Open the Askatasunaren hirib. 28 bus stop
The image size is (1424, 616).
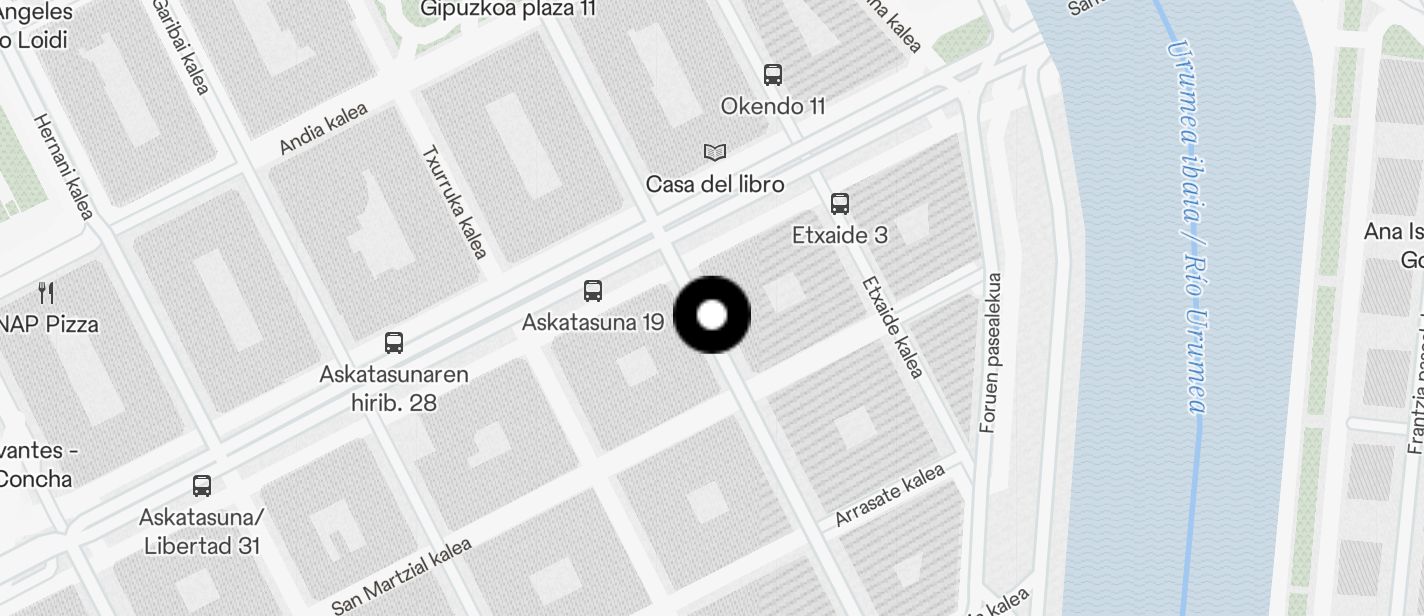pyautogui.click(x=394, y=343)
